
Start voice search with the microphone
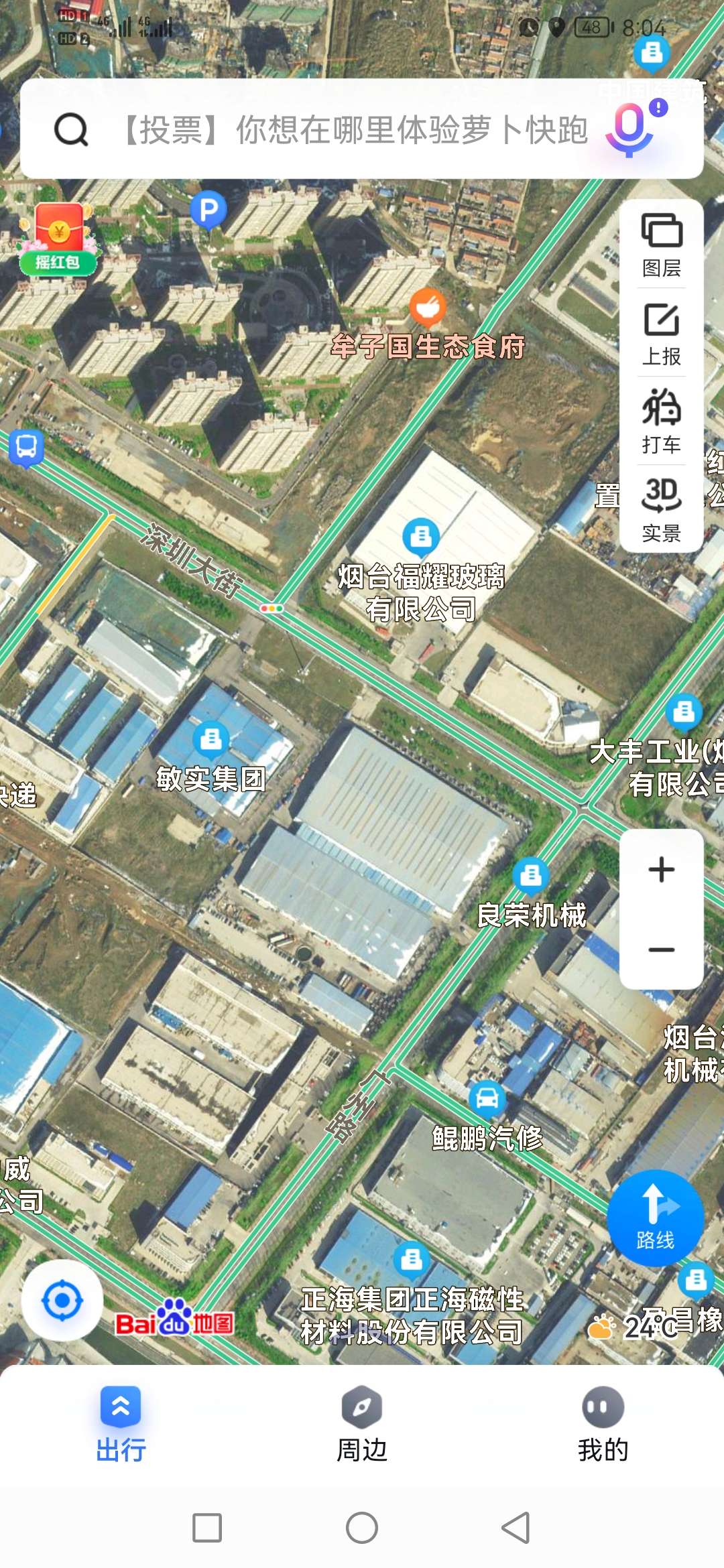630,129
